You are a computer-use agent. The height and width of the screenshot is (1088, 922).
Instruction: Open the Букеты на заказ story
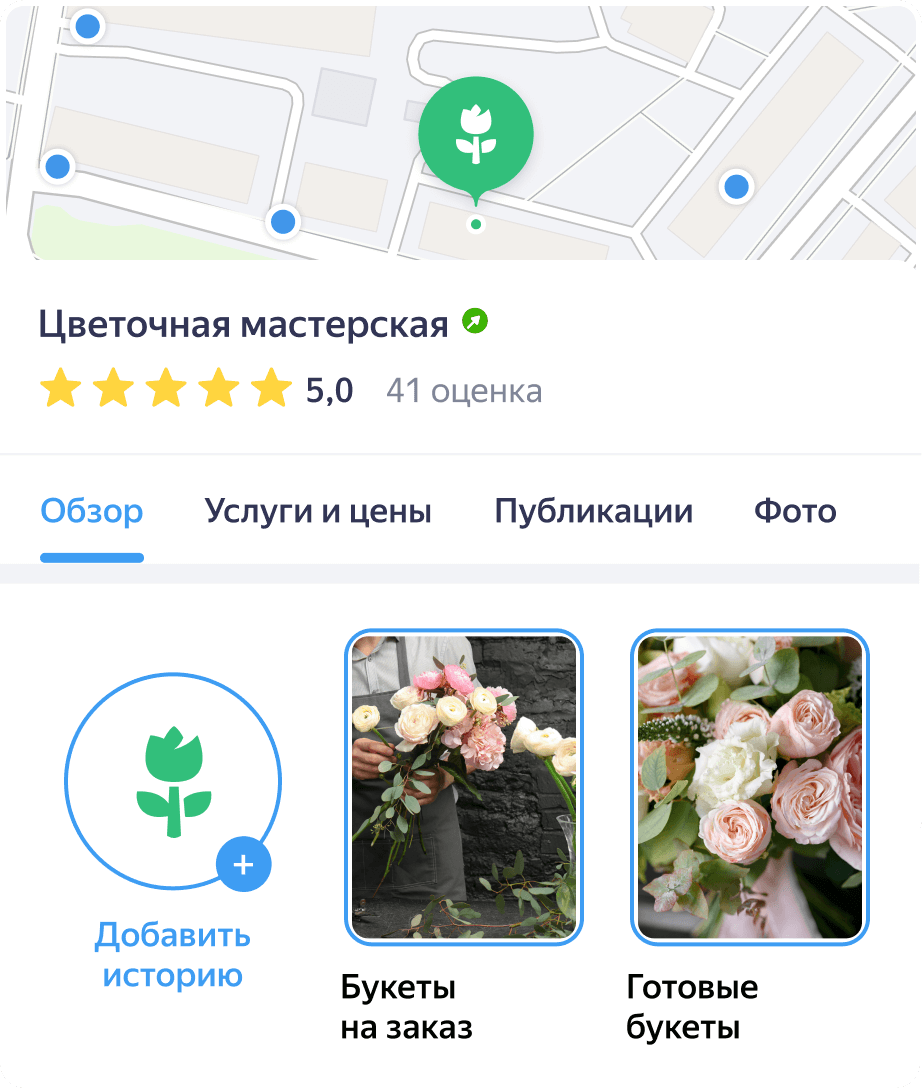[x=464, y=787]
